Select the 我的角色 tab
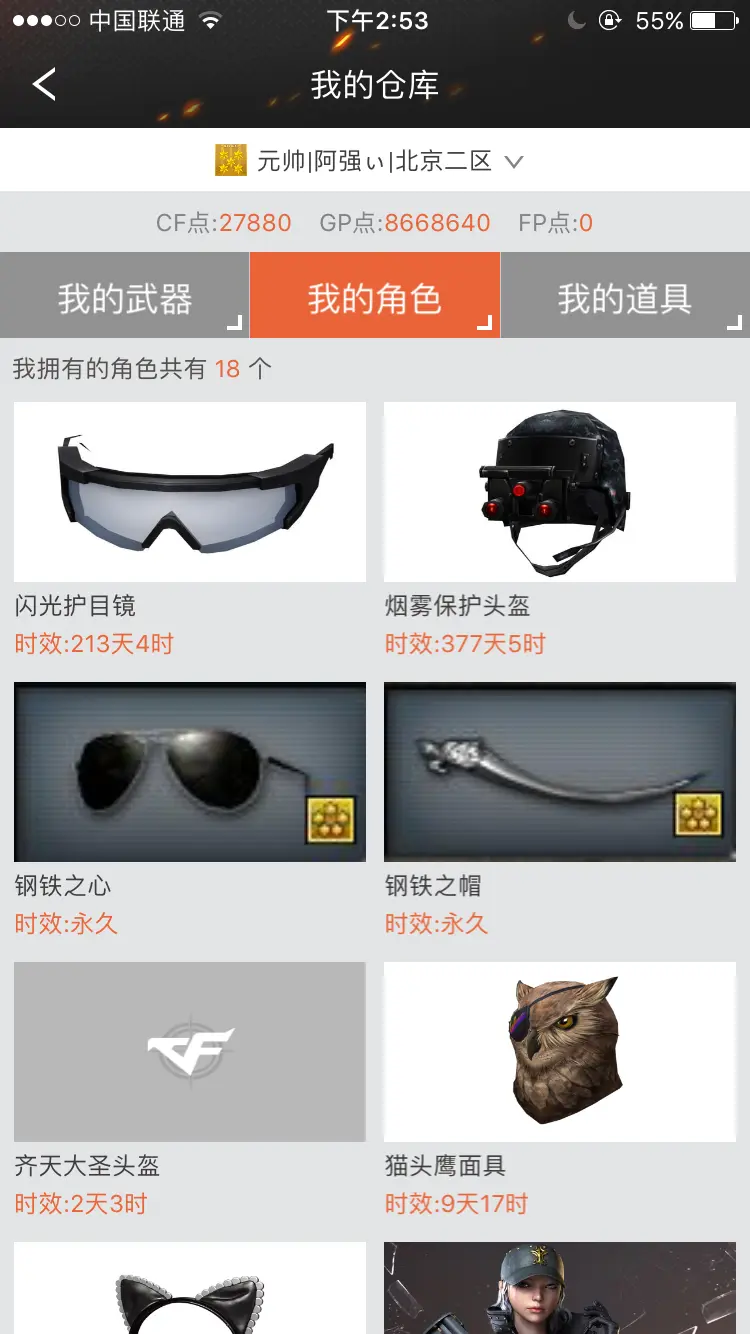 (x=374, y=297)
